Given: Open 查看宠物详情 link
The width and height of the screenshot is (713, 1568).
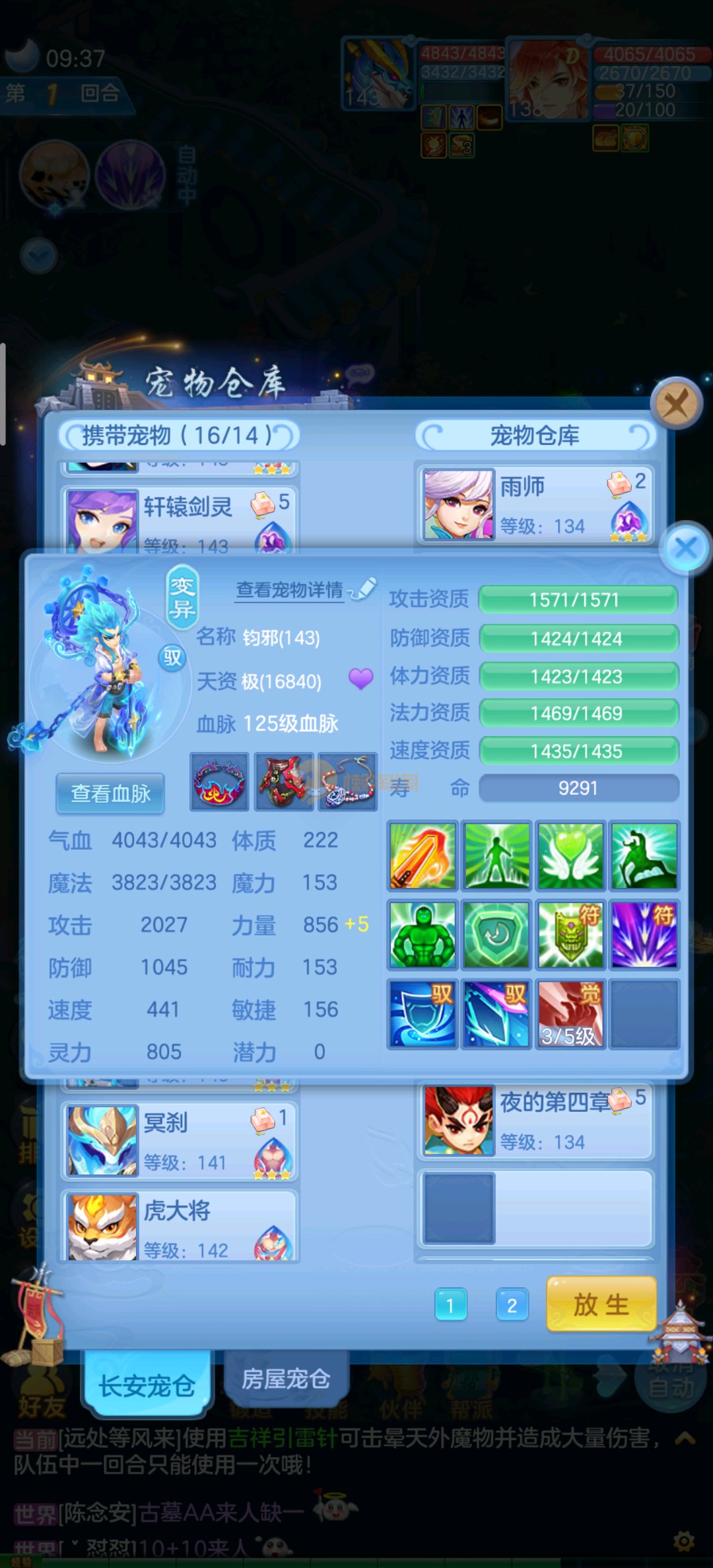Looking at the screenshot, I should (290, 590).
